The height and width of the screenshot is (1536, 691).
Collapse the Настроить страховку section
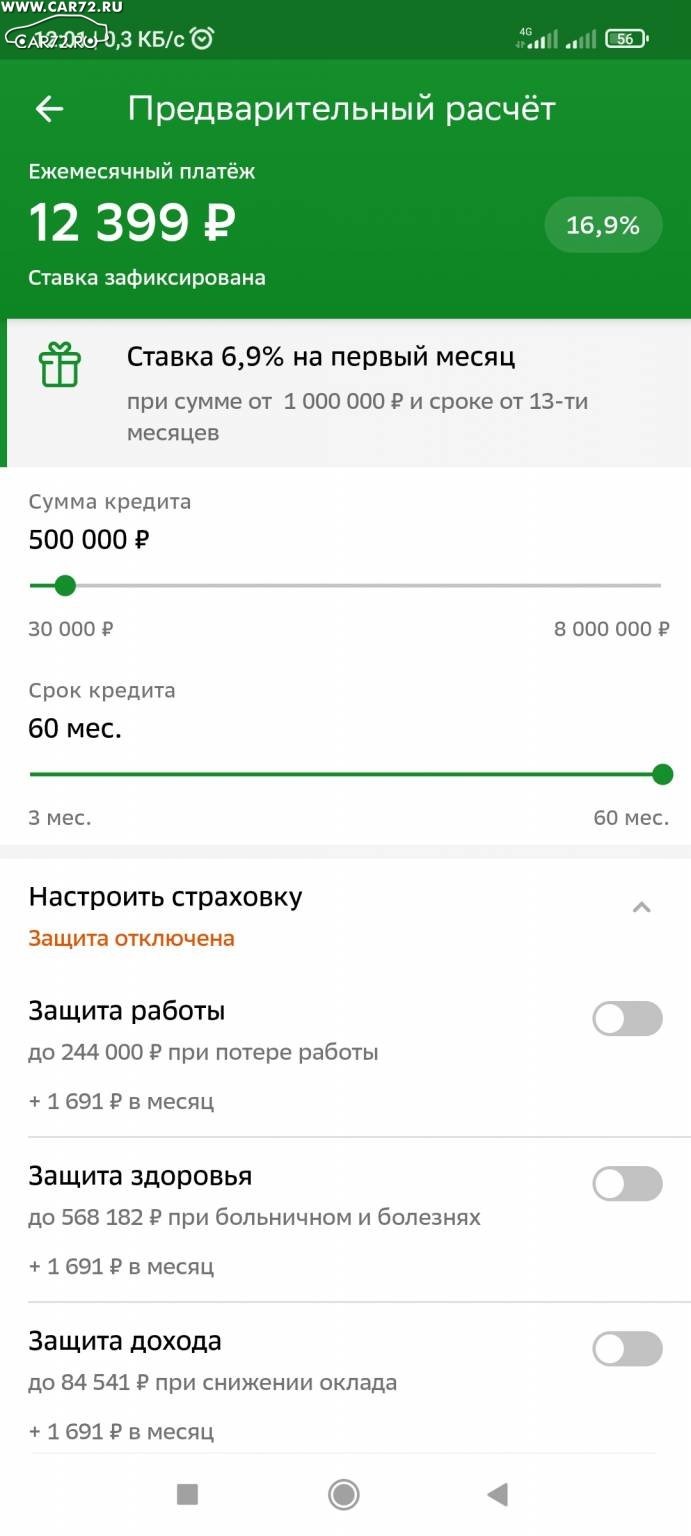coord(642,908)
